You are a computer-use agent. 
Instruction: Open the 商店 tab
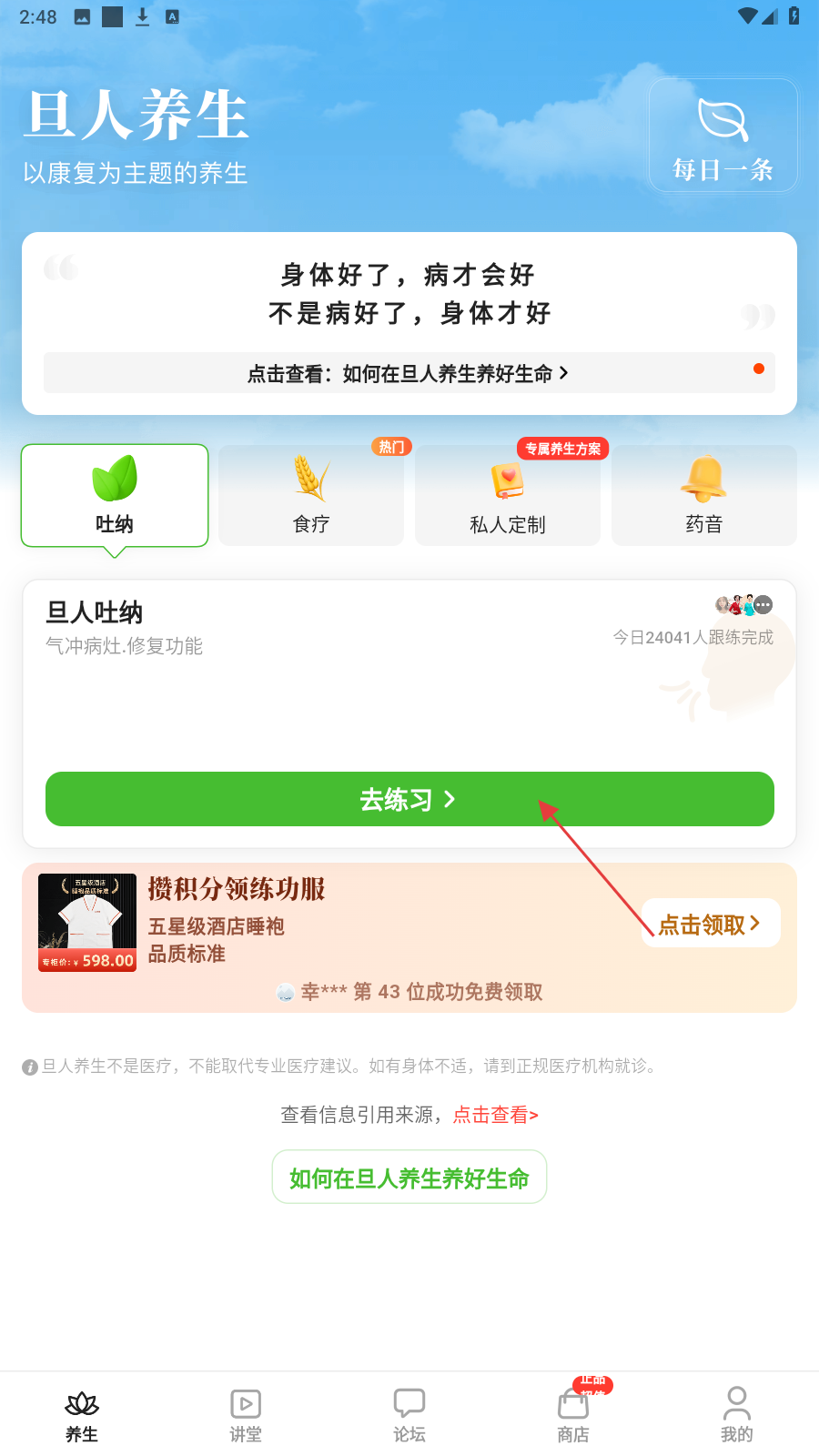573,1414
